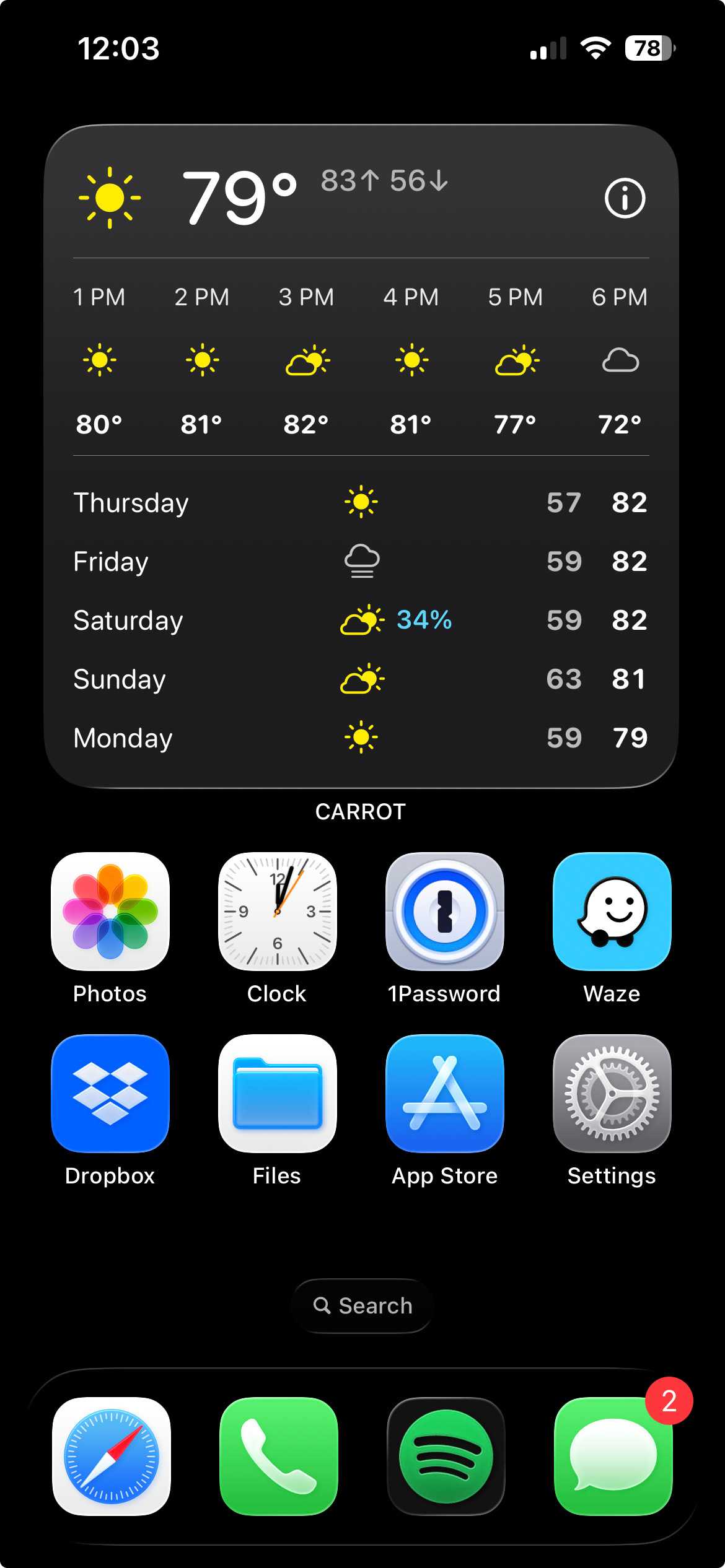
Task: Launch the App Store
Action: click(445, 1094)
